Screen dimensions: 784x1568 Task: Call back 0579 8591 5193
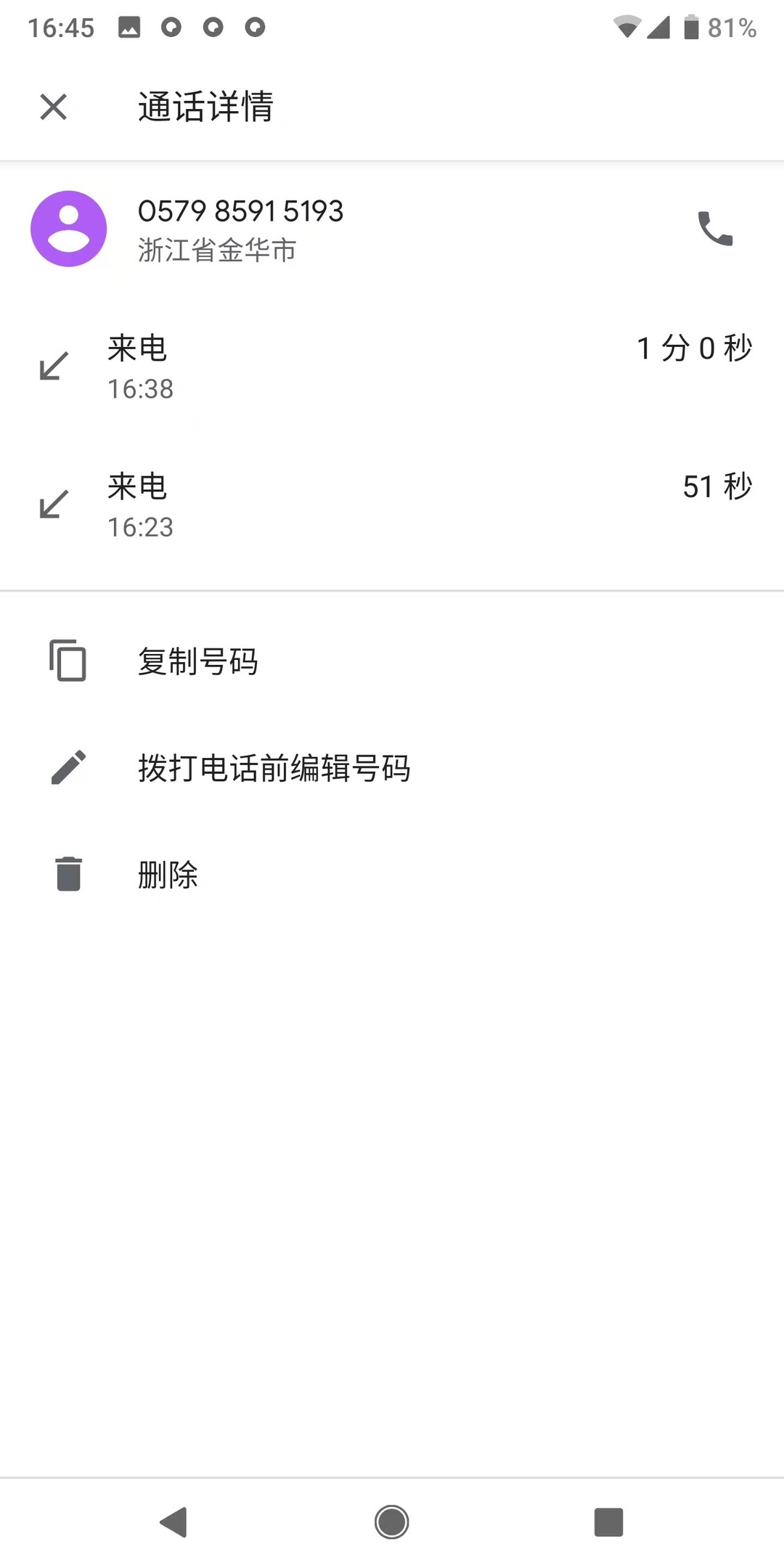pos(715,229)
